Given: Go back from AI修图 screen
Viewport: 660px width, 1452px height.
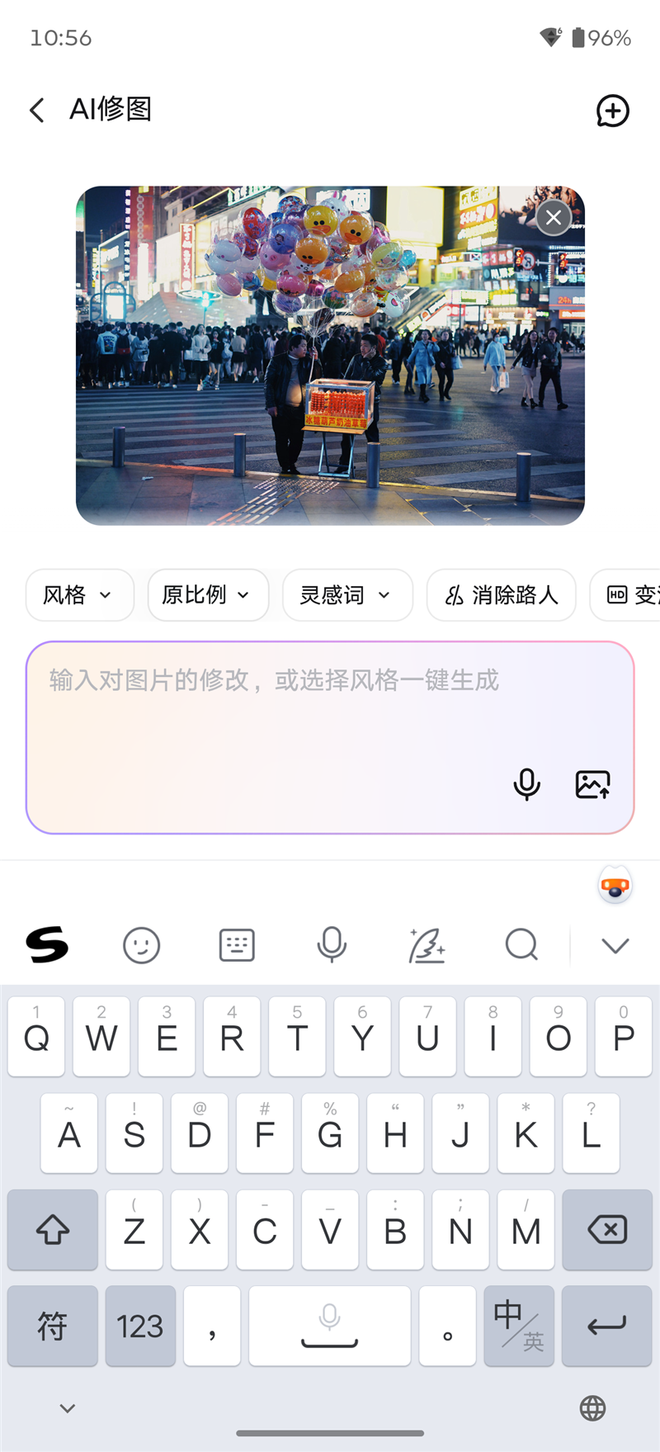Looking at the screenshot, I should click(37, 110).
